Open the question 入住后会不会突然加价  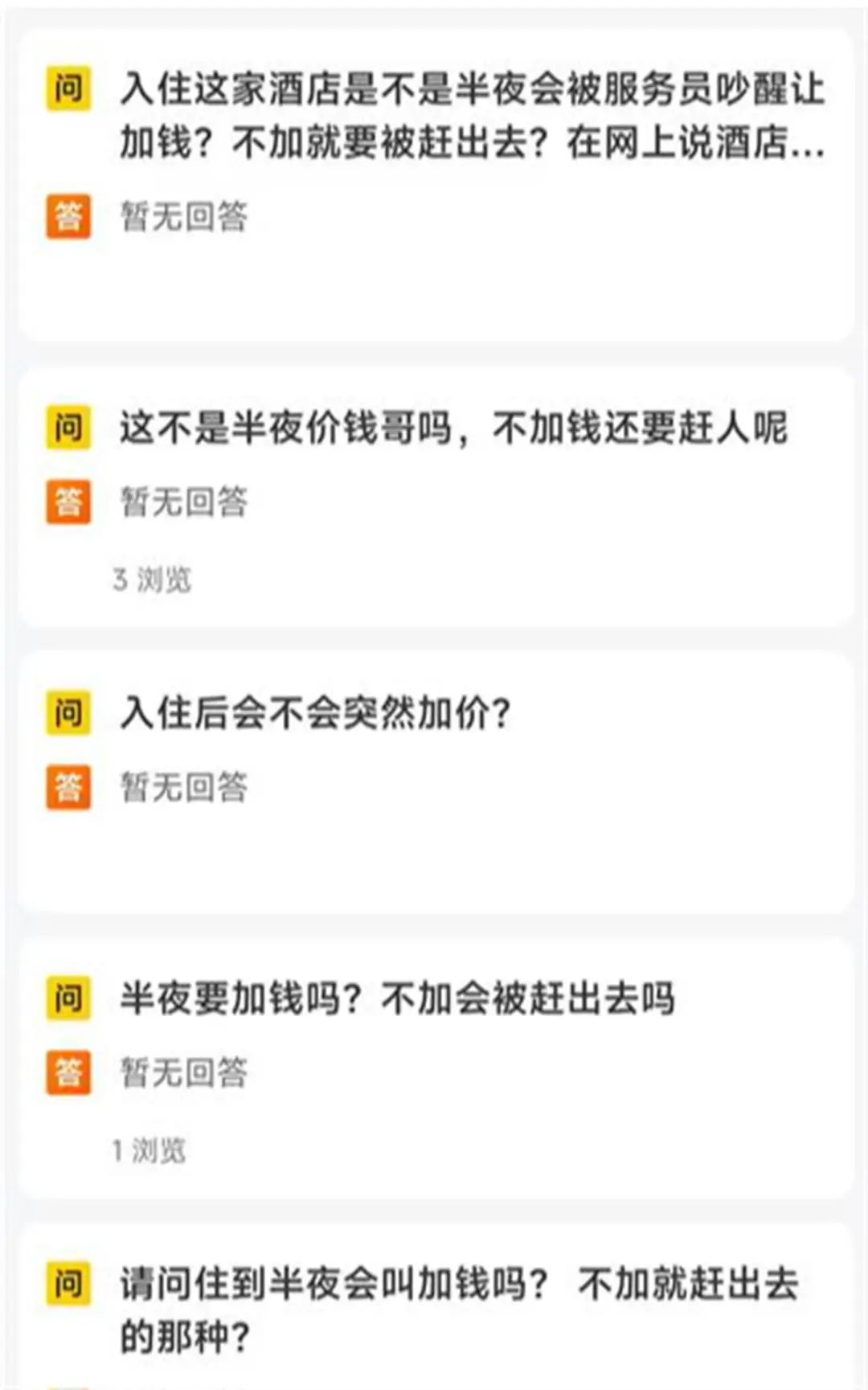click(315, 713)
